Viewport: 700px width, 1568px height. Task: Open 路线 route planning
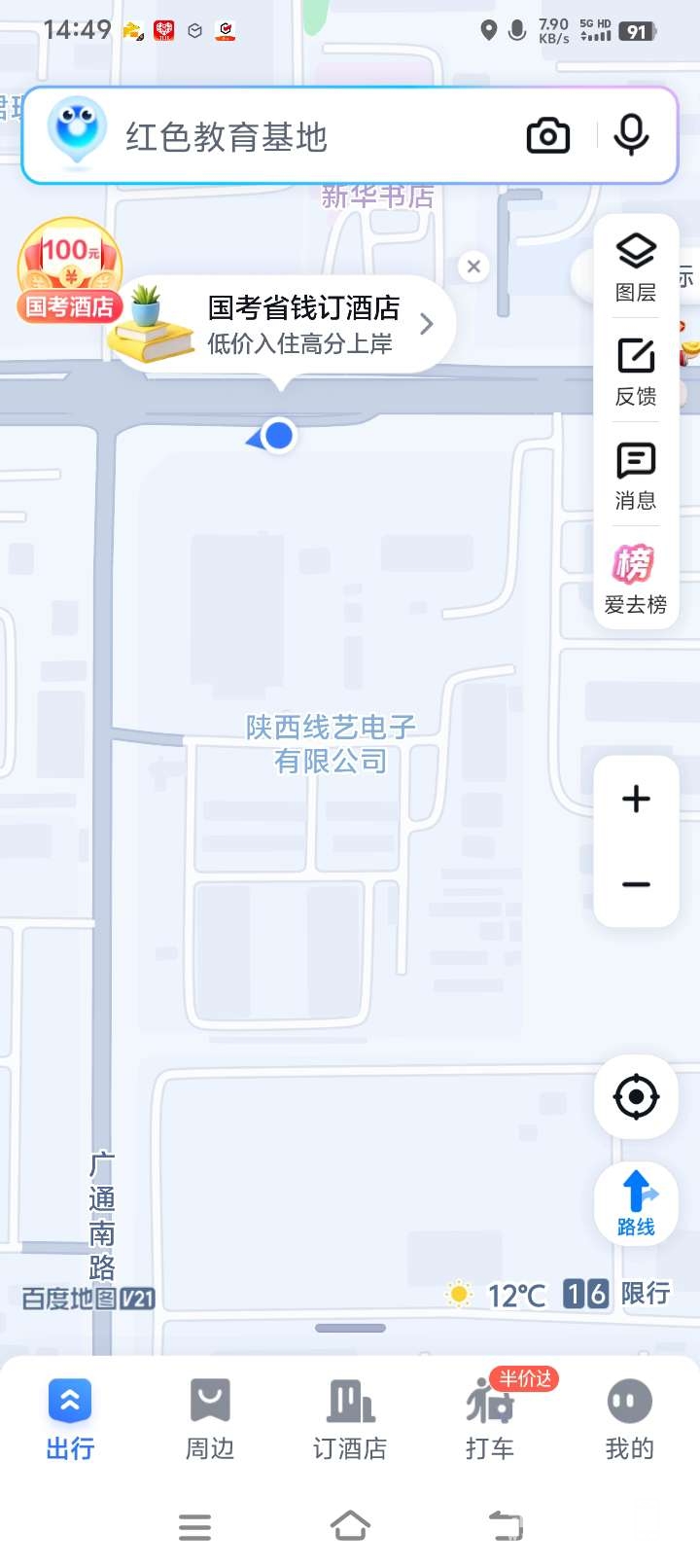pyautogui.click(x=636, y=1203)
